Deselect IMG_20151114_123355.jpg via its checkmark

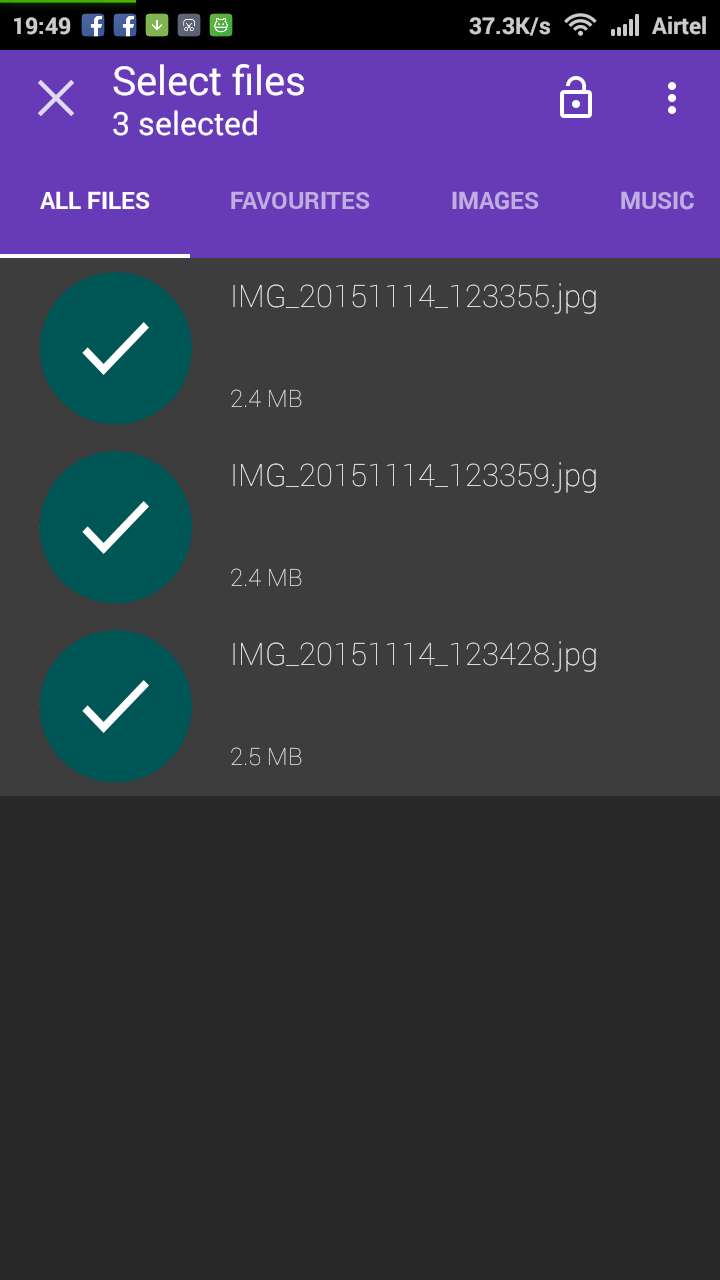pyautogui.click(x=115, y=347)
